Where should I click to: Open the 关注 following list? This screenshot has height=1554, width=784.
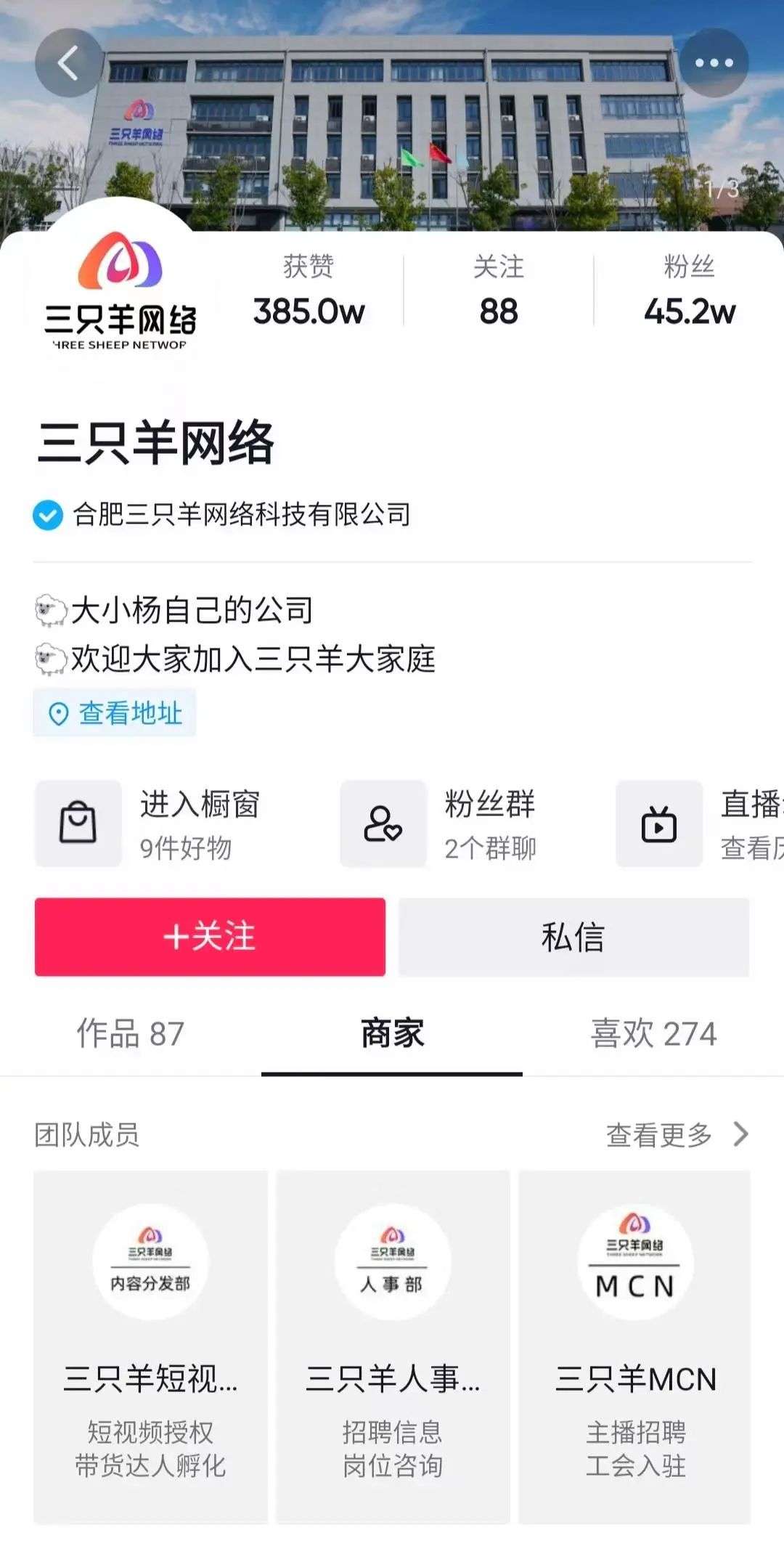[499, 291]
